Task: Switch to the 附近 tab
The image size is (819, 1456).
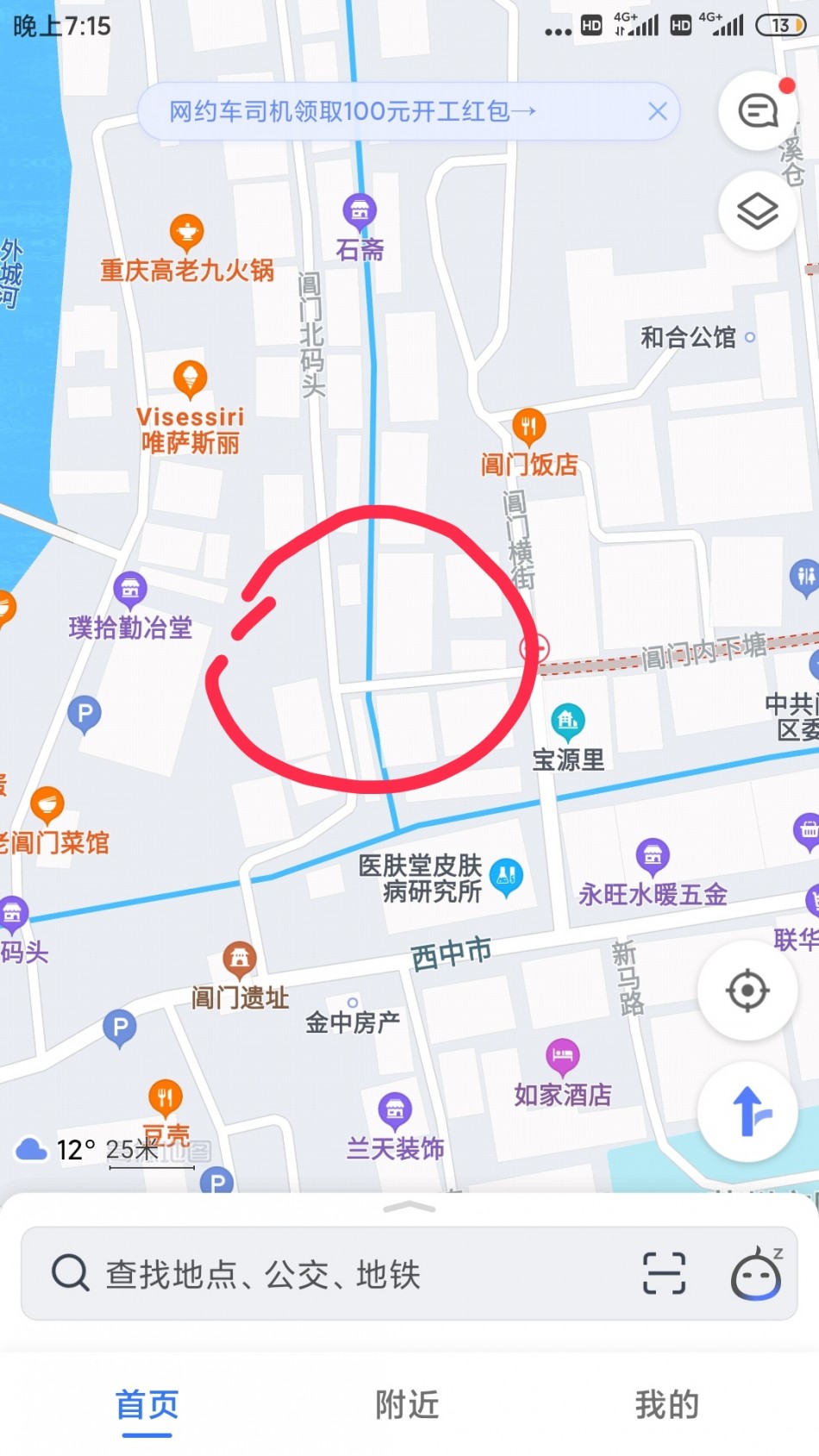Action: [x=407, y=1405]
